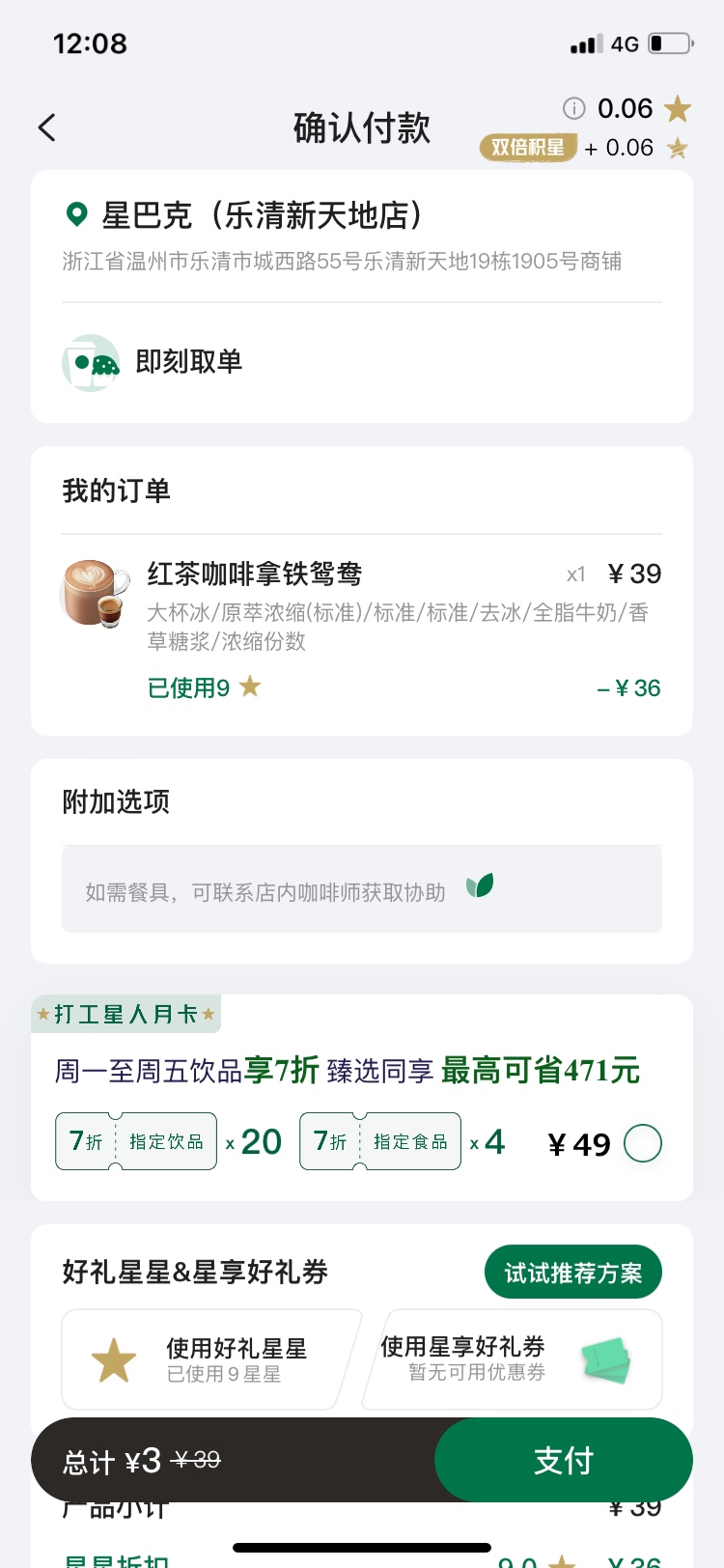Open the stars info icon
This screenshot has height=1568, width=724.
pyautogui.click(x=573, y=108)
